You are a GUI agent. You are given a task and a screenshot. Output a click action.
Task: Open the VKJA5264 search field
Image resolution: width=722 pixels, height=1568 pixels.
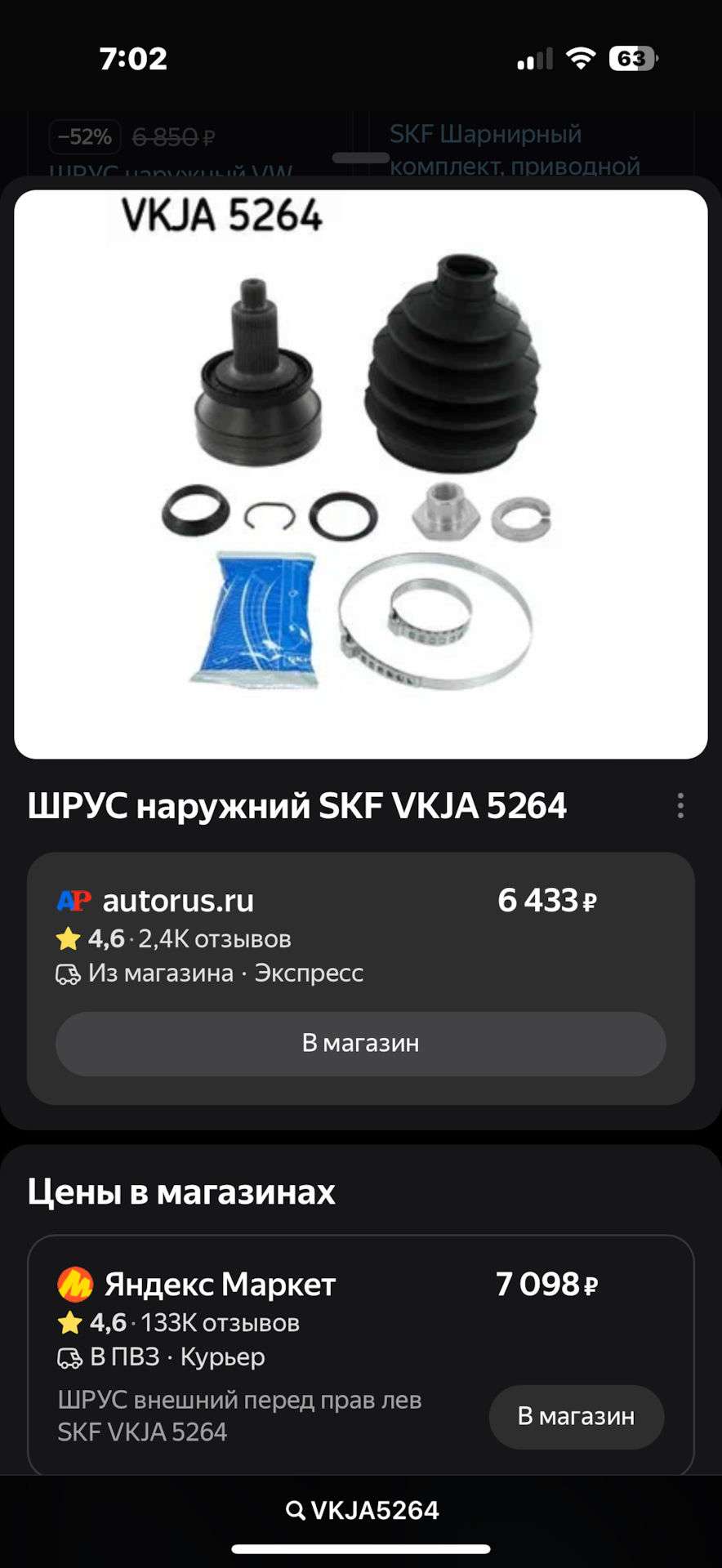pos(362,1511)
